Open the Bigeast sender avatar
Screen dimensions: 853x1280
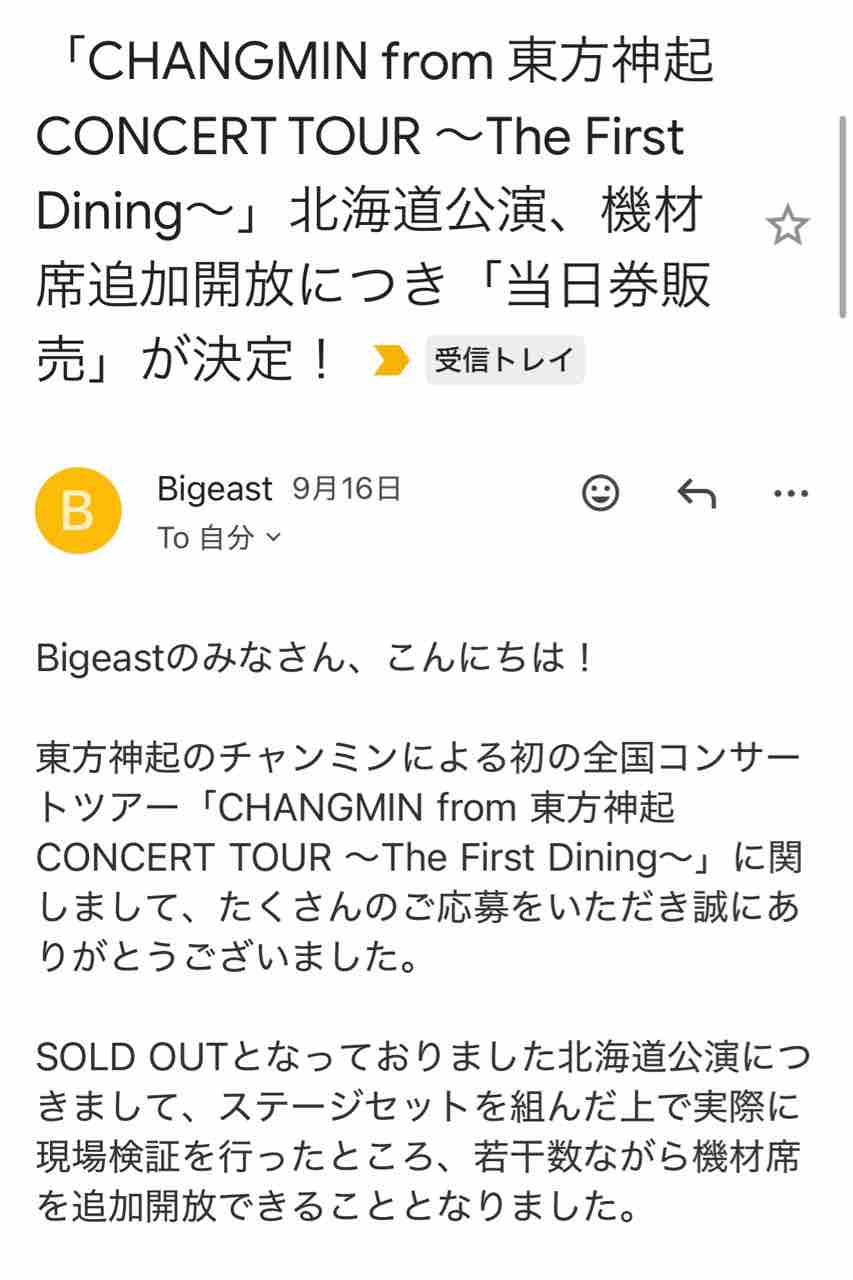click(x=78, y=511)
